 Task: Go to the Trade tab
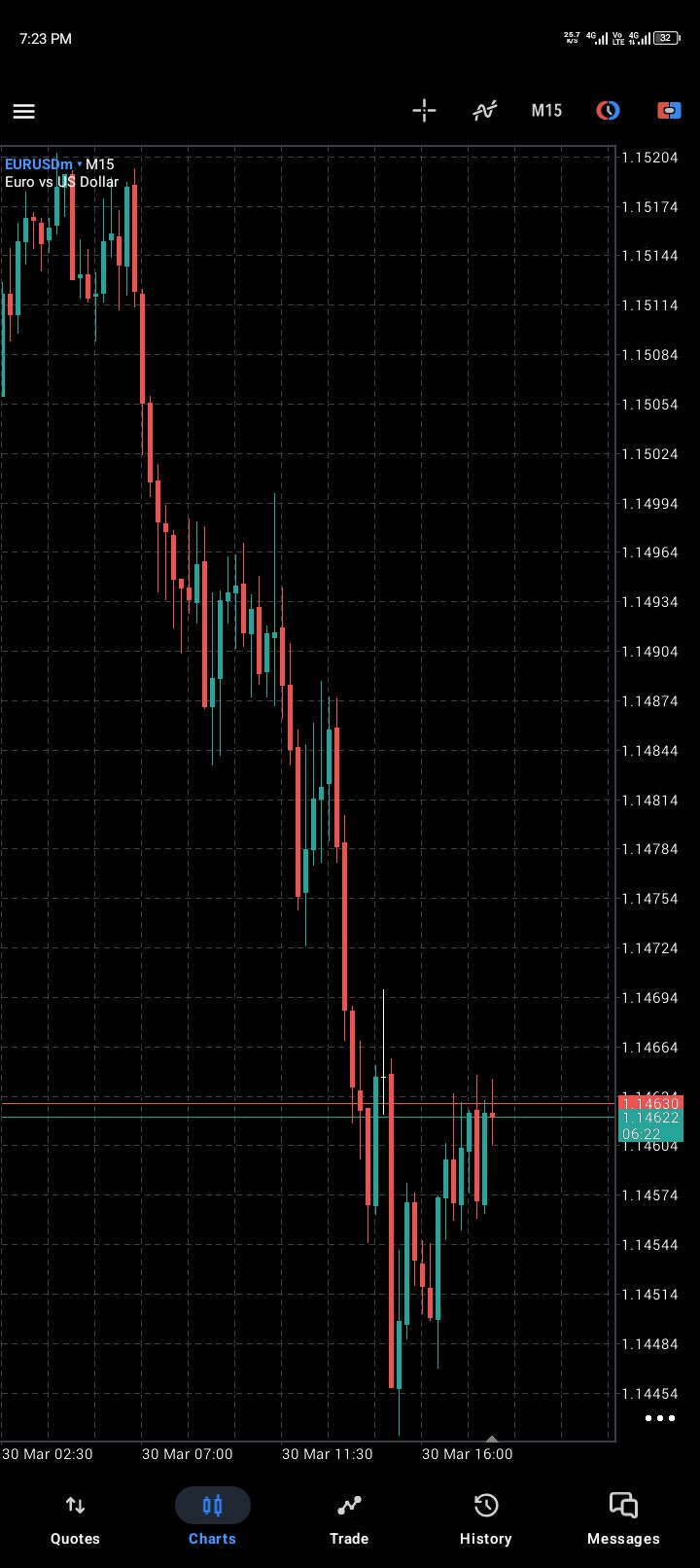point(349,1517)
